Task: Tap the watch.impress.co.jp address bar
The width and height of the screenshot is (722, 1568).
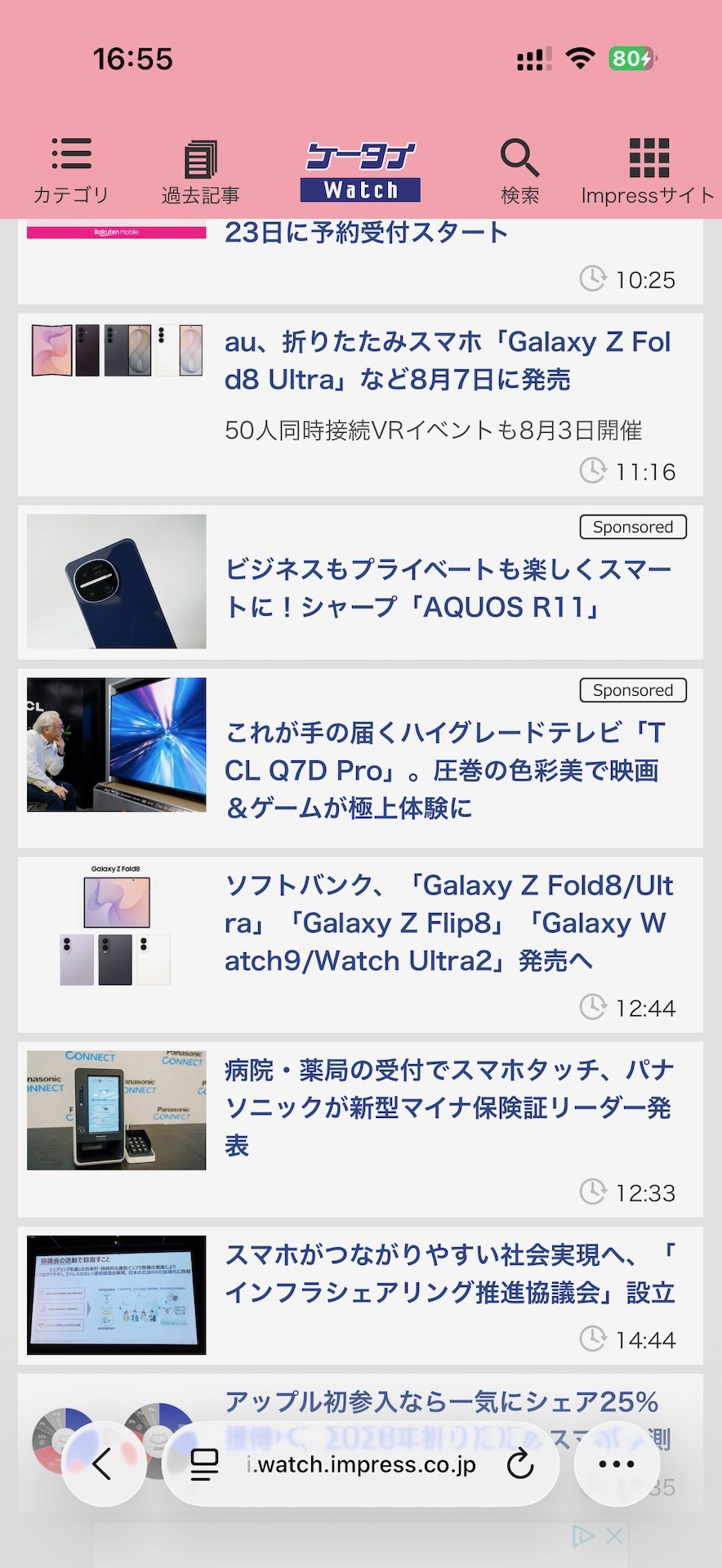Action: (x=361, y=1464)
